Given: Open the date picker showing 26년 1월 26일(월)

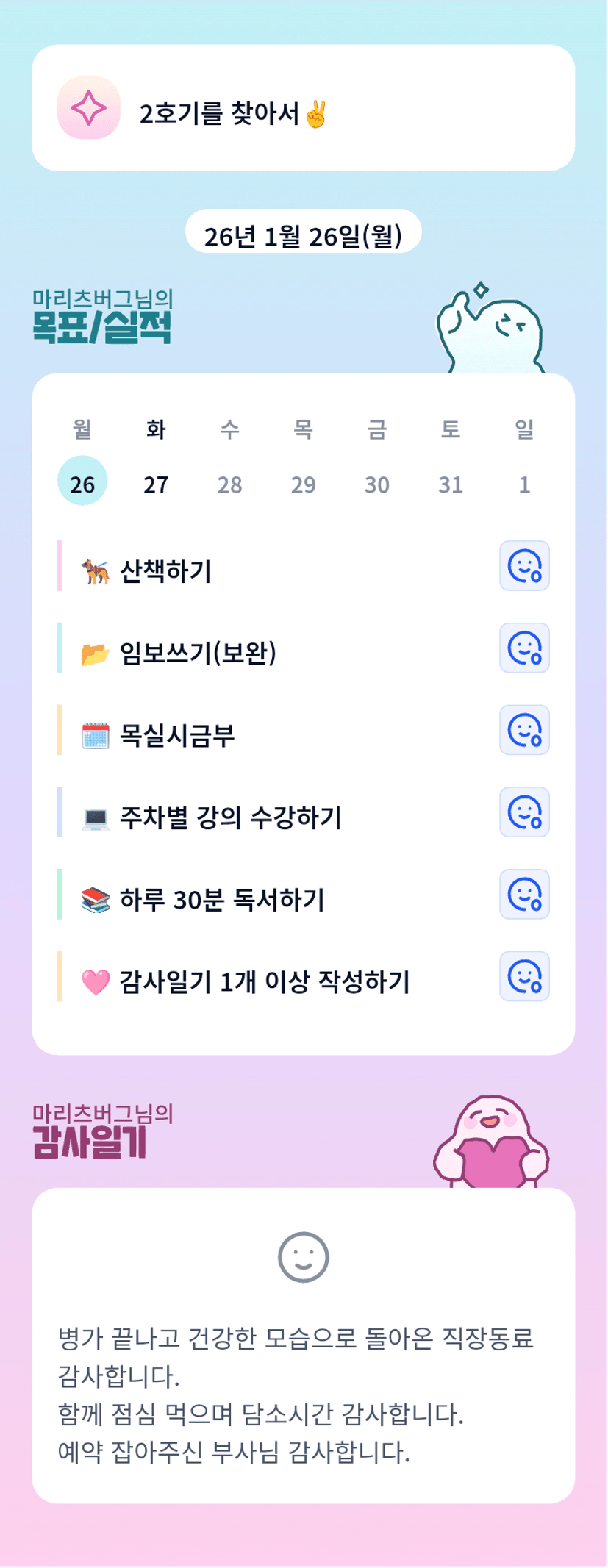Looking at the screenshot, I should coord(303,236).
